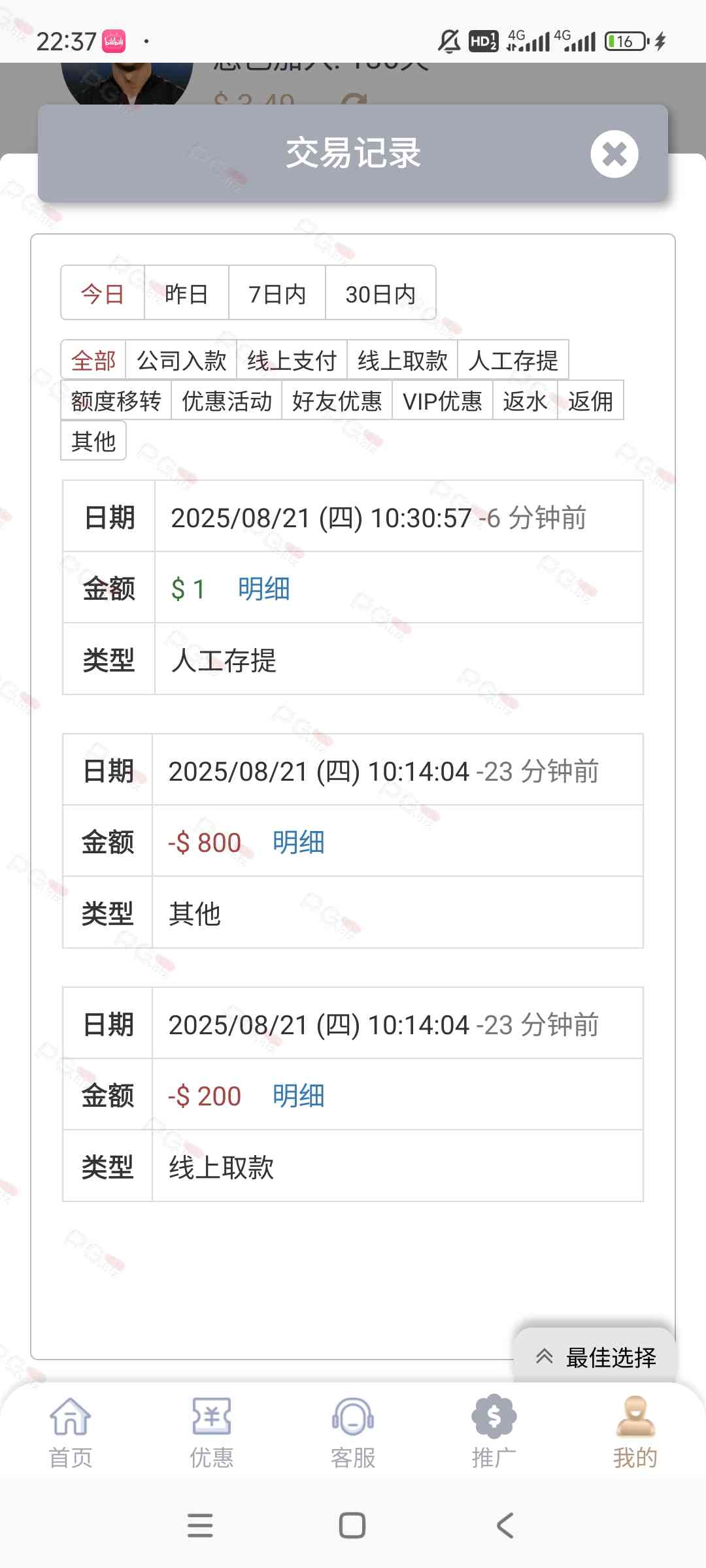
Task: Select the 返佣 filter
Action: pyautogui.click(x=590, y=400)
